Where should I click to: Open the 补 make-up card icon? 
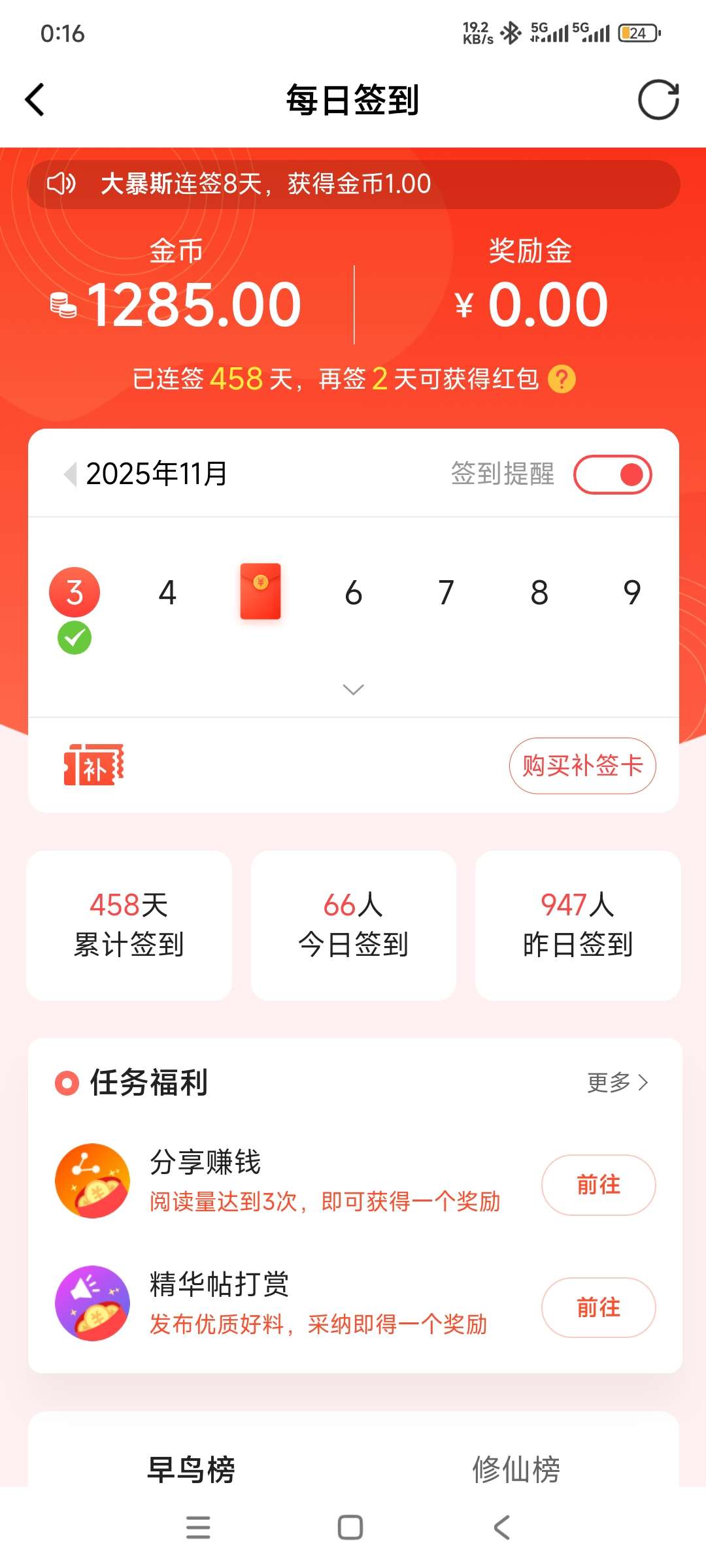(x=93, y=765)
